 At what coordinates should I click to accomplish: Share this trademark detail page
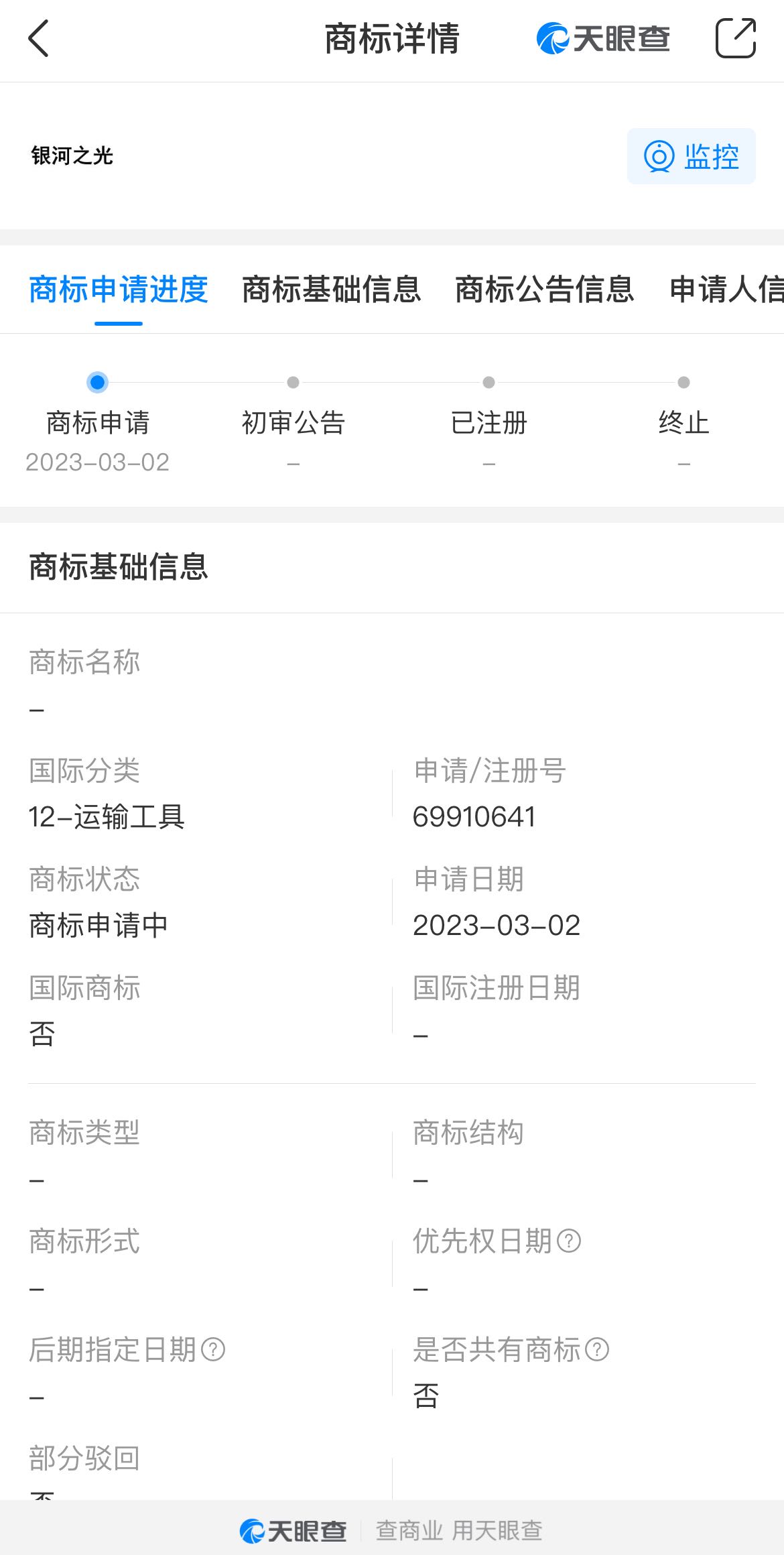pos(735,38)
